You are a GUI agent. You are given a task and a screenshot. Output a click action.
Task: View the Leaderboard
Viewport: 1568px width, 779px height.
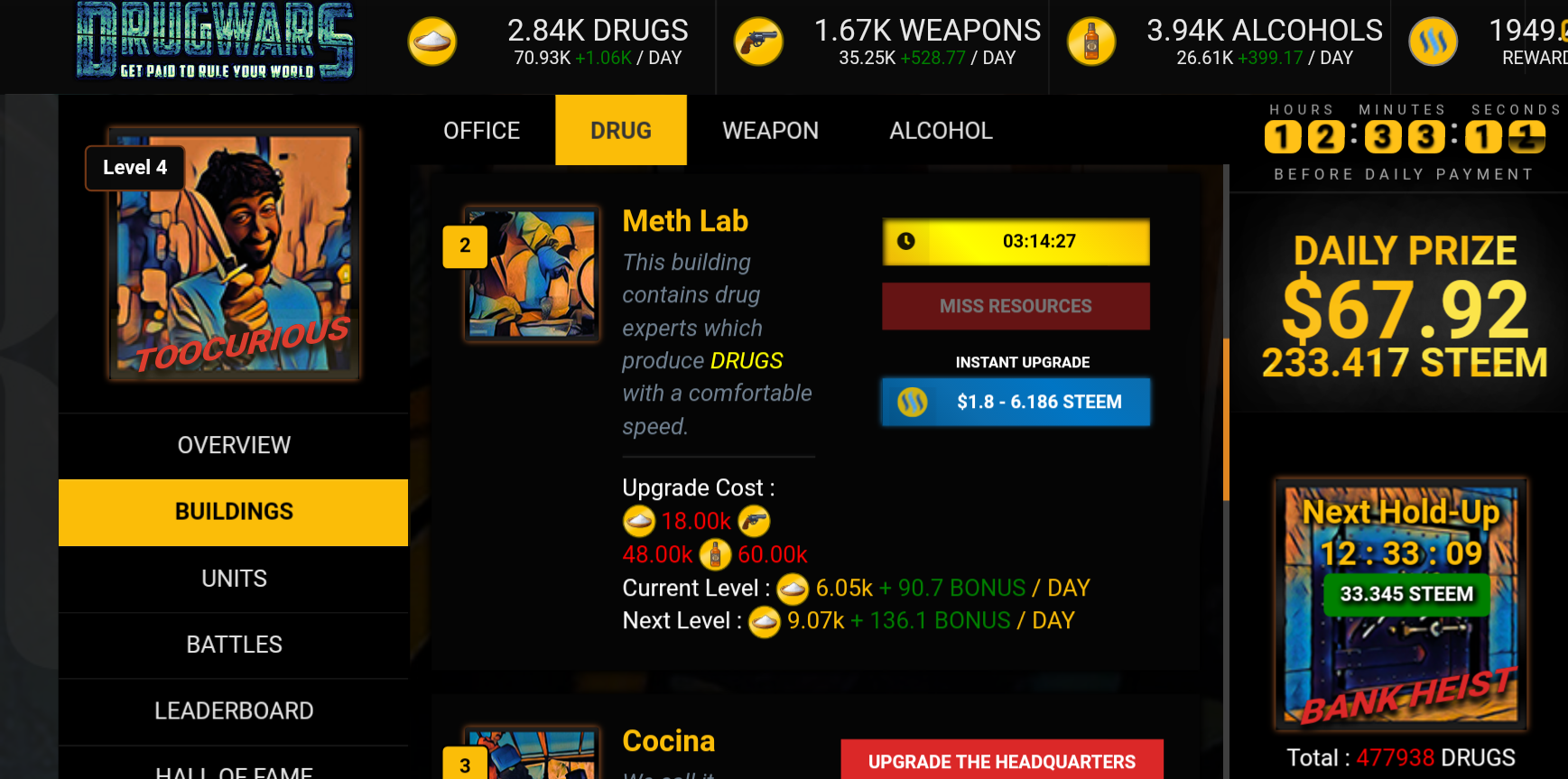pyautogui.click(x=234, y=711)
